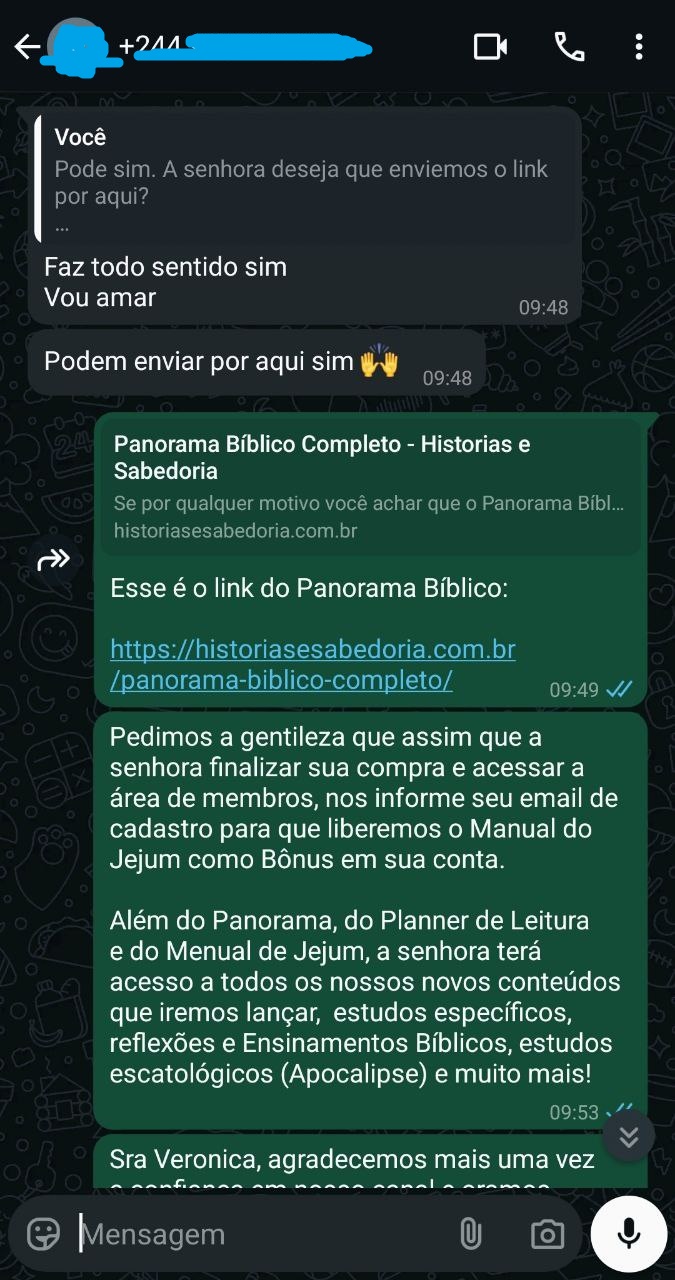Open the emoji picker

[44, 1234]
